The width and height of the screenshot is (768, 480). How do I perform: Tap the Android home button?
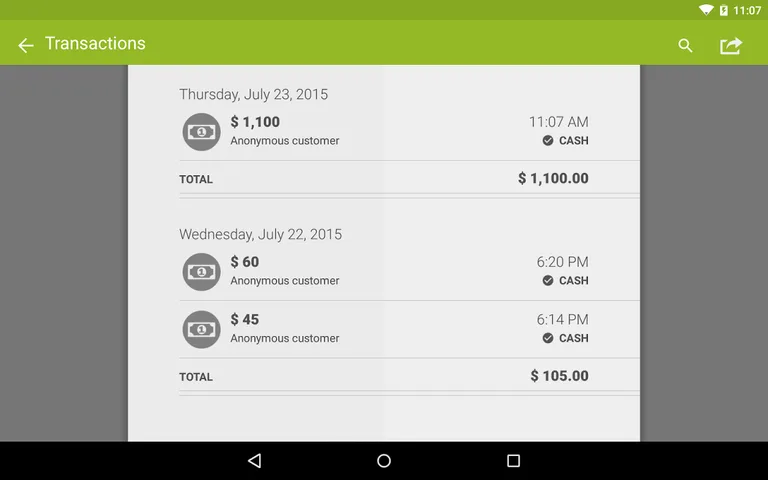pos(384,461)
